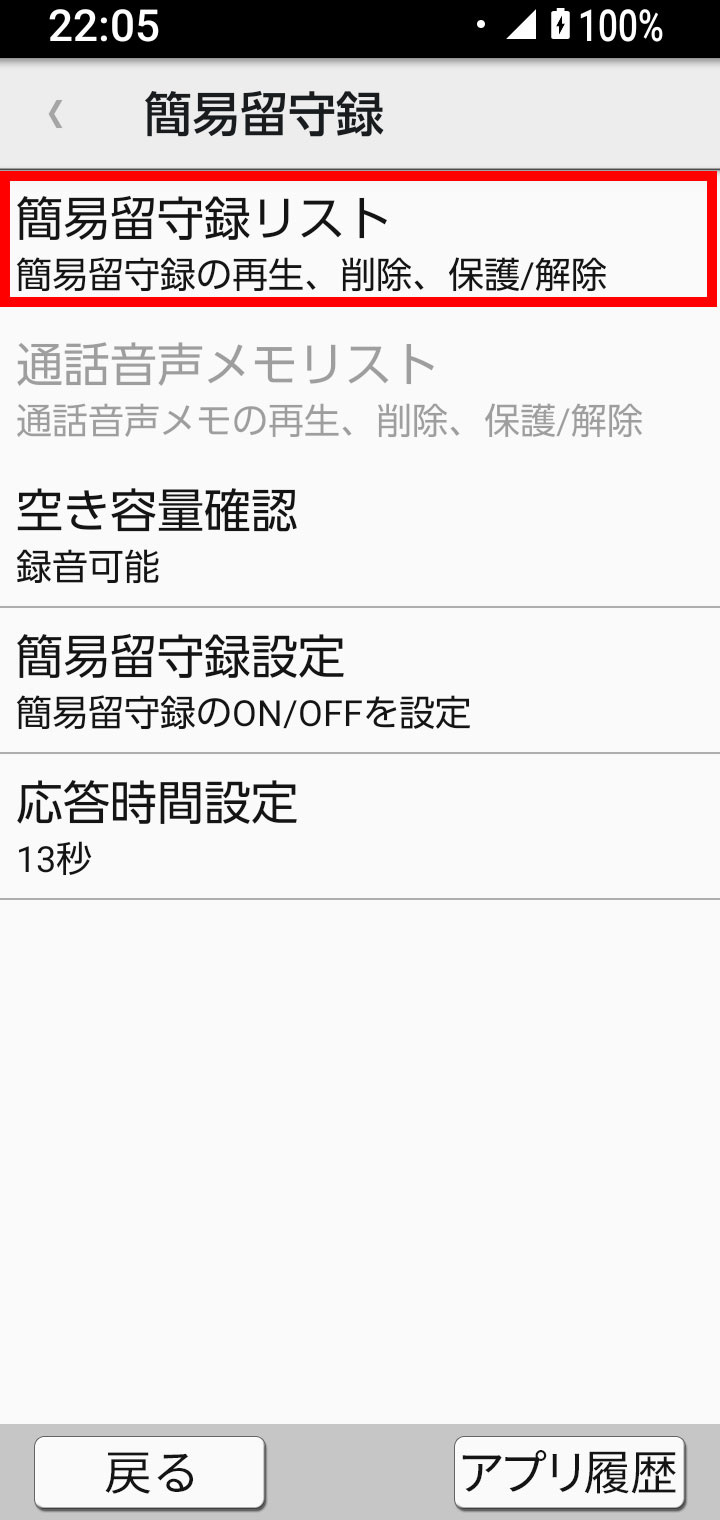
Task: Tap the back chevron beside 簡易留守録
Action: point(56,115)
